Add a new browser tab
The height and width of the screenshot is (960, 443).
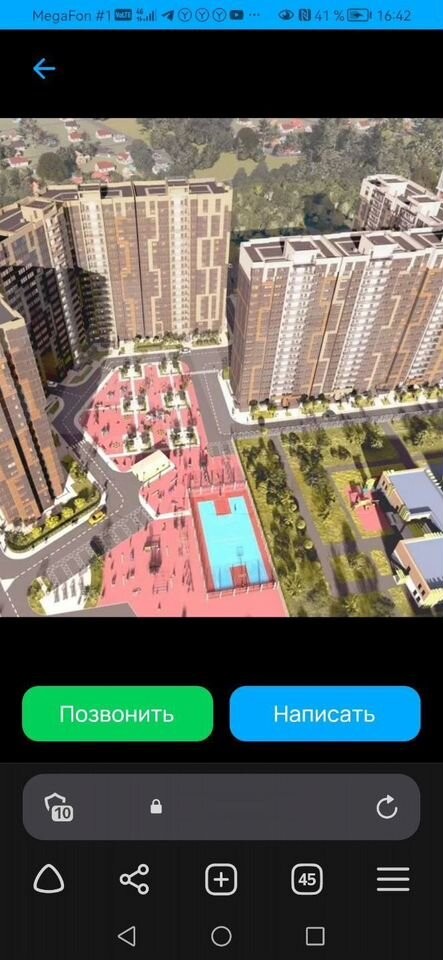[x=221, y=880]
